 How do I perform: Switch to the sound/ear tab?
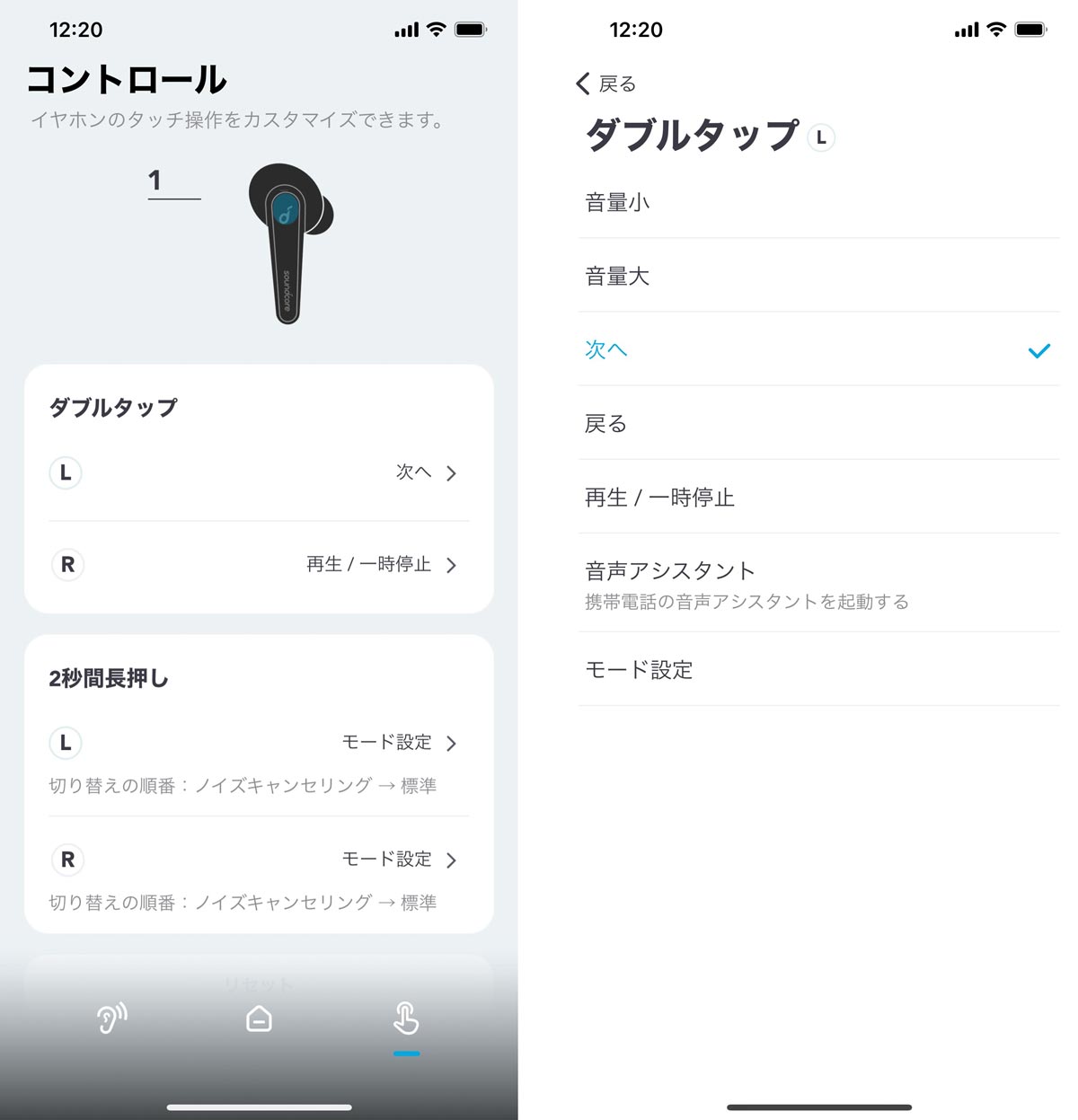(112, 1019)
